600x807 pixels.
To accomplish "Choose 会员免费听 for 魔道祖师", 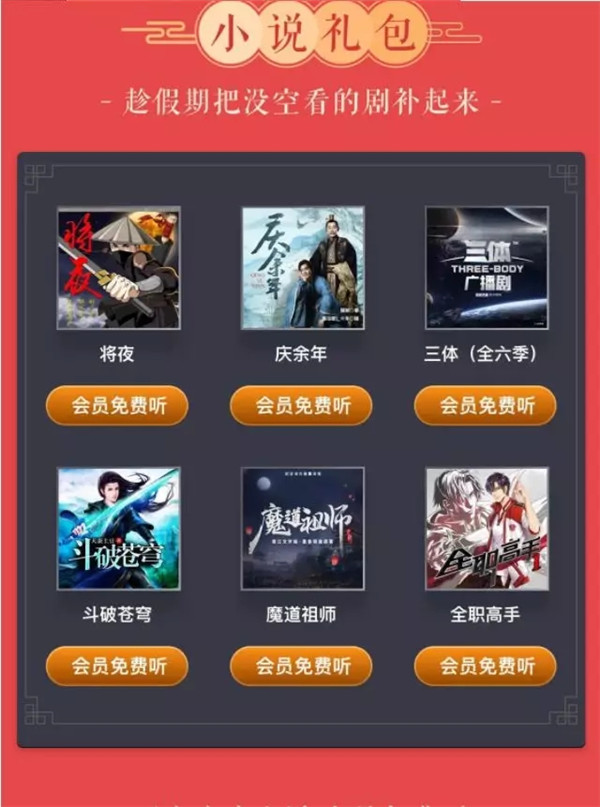I will [301, 666].
